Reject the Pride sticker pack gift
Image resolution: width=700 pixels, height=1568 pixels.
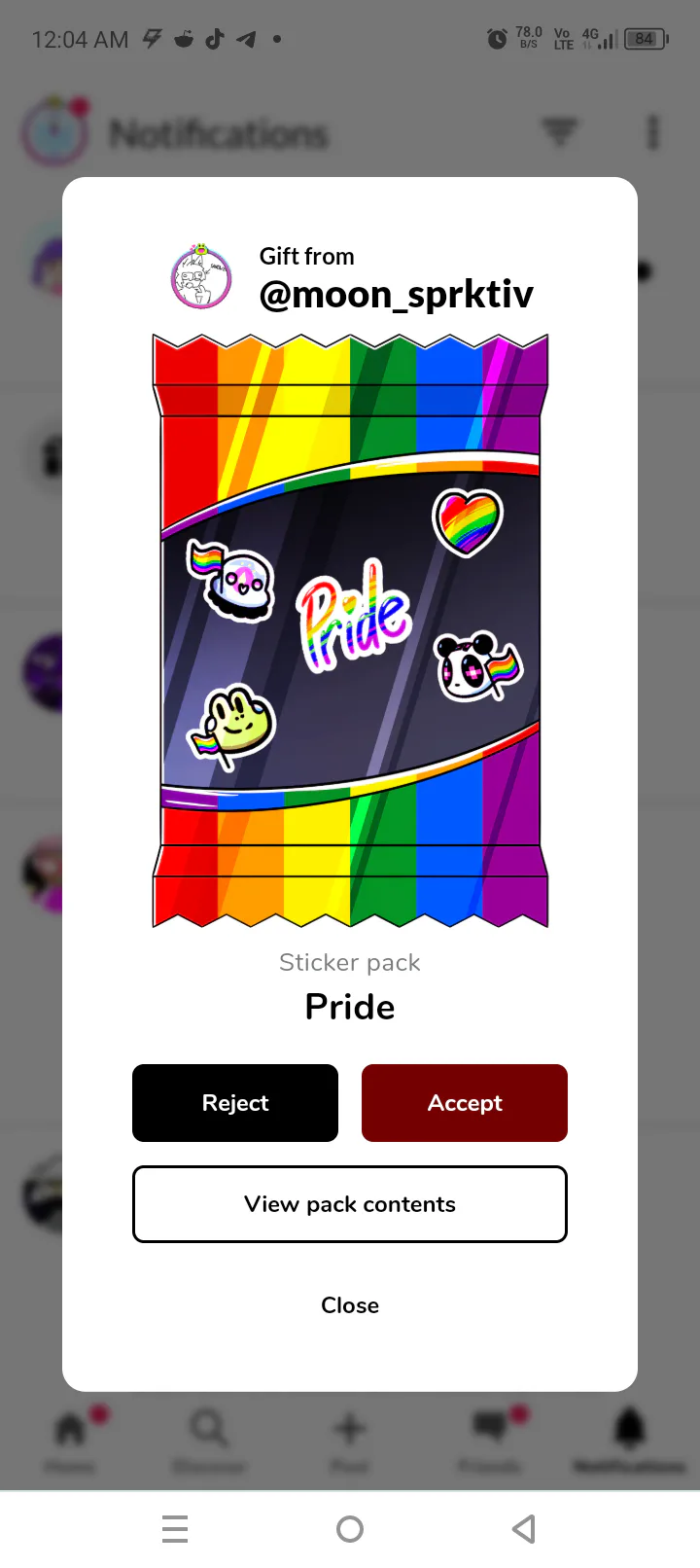[235, 1102]
